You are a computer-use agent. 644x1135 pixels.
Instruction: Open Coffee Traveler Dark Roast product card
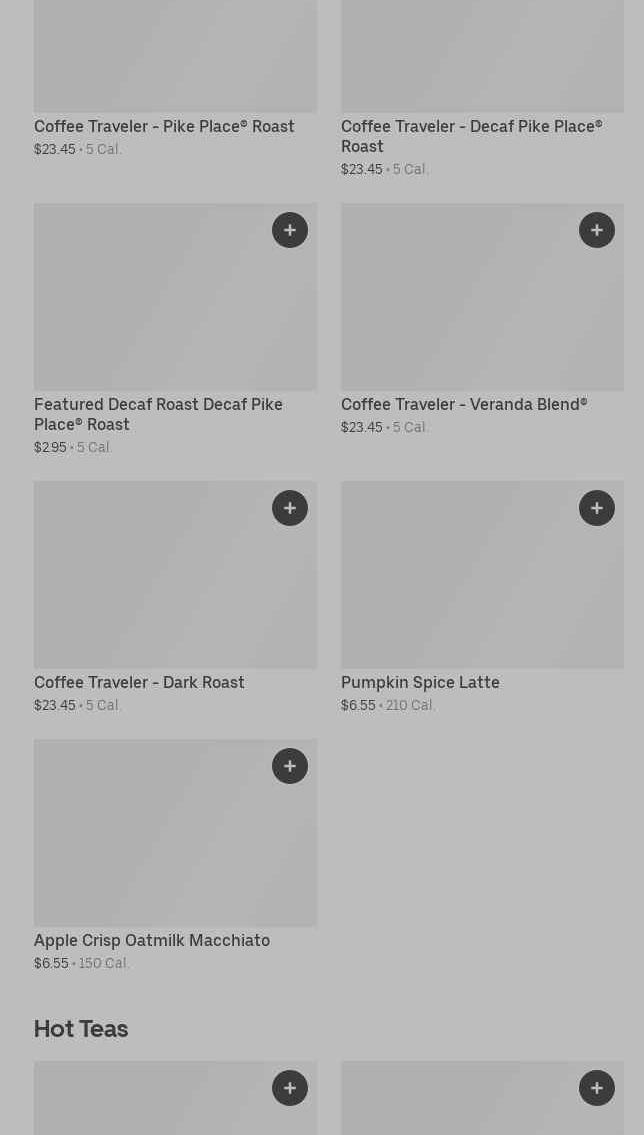tap(140, 683)
